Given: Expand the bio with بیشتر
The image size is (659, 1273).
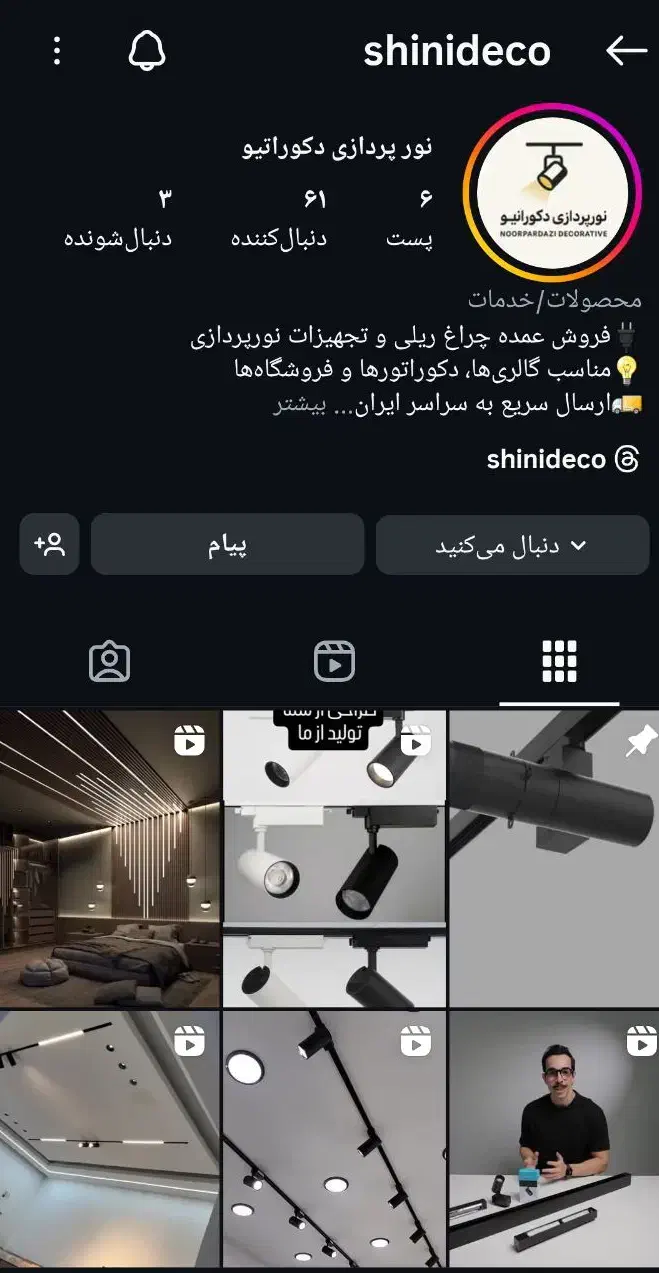Looking at the screenshot, I should [x=296, y=404].
